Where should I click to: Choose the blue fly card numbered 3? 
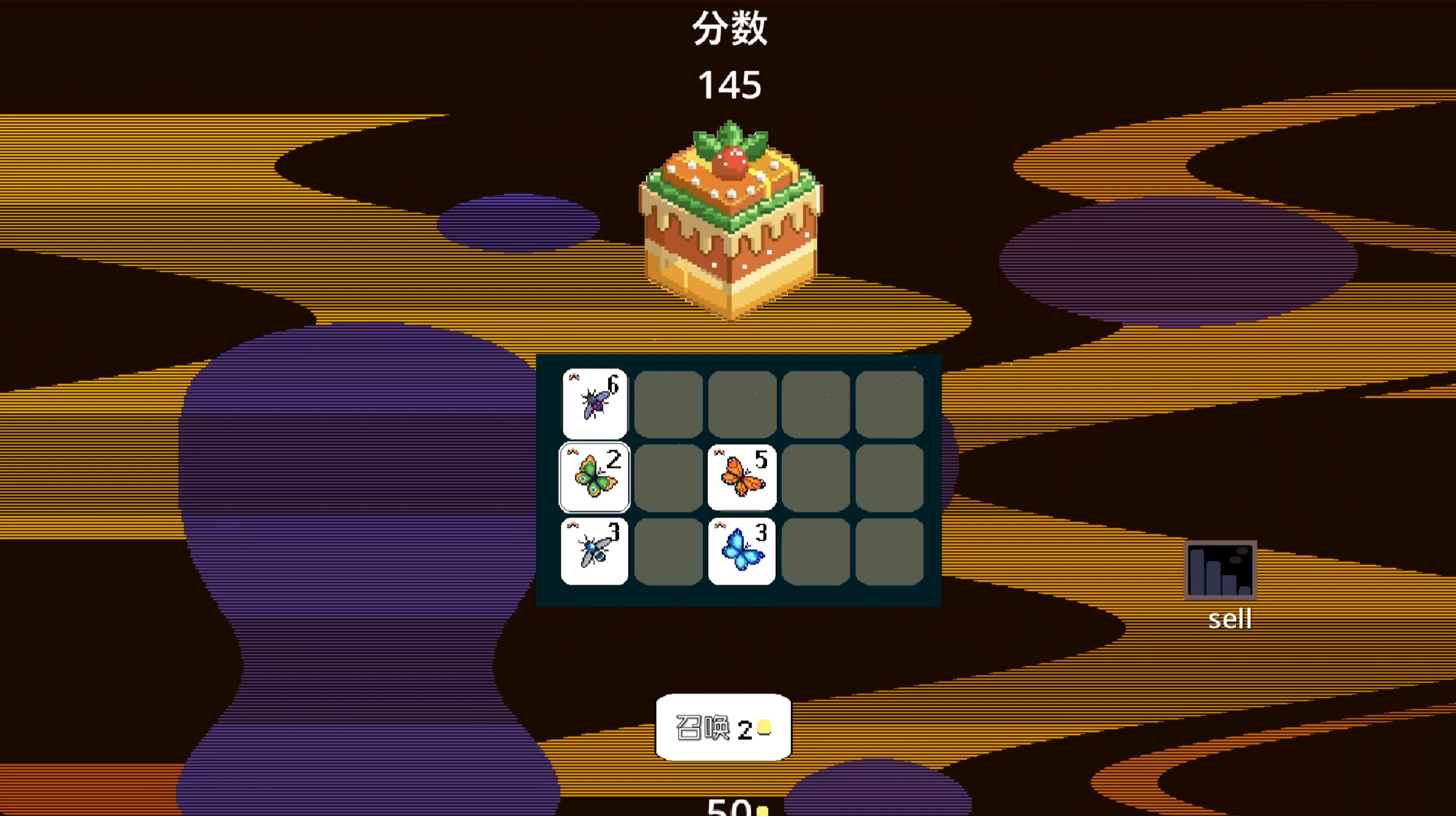click(x=595, y=551)
